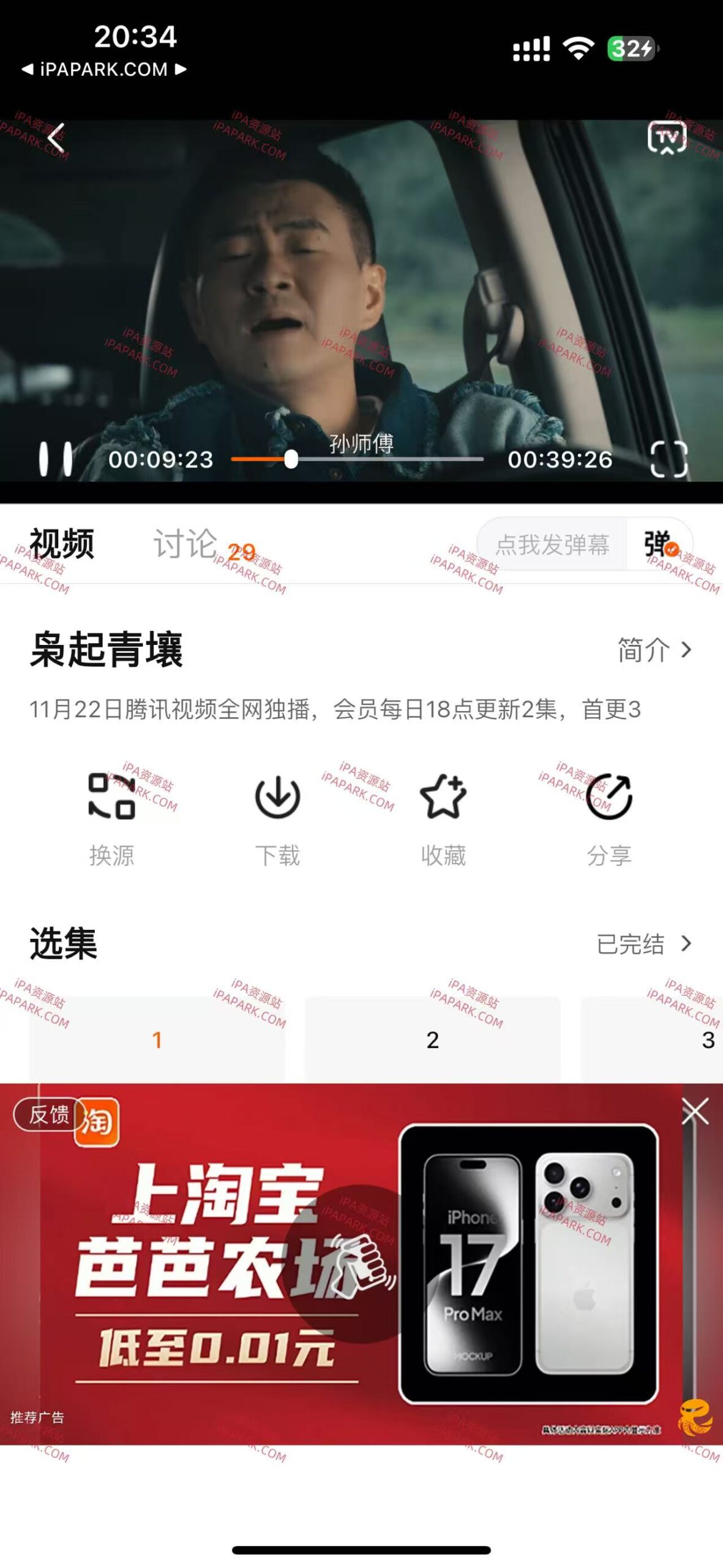Select episode 2 in the episode list

pos(433,1039)
